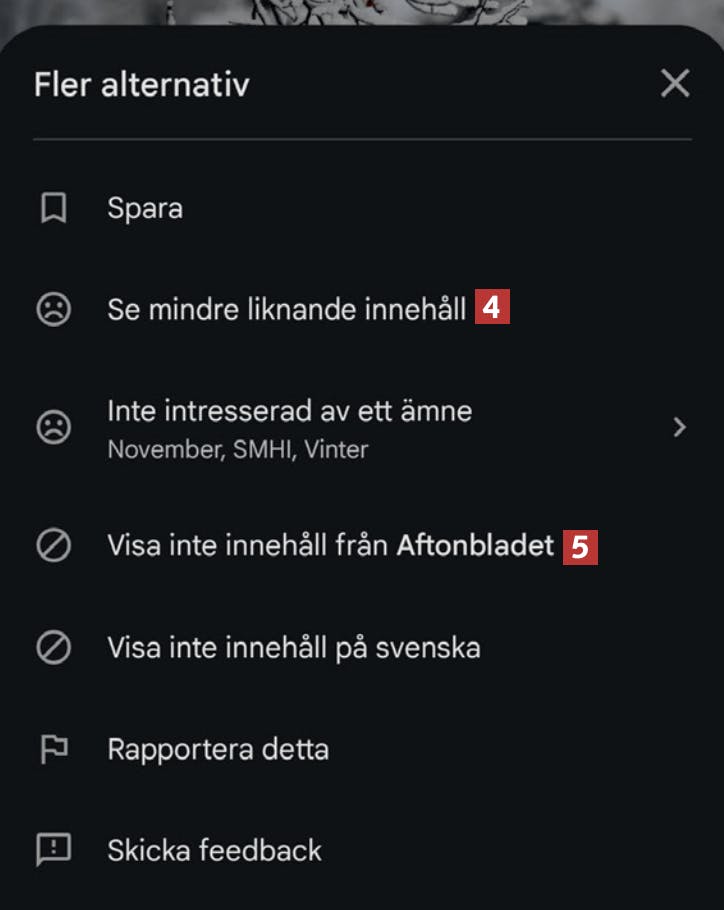Select Spara to save the article

click(145, 209)
